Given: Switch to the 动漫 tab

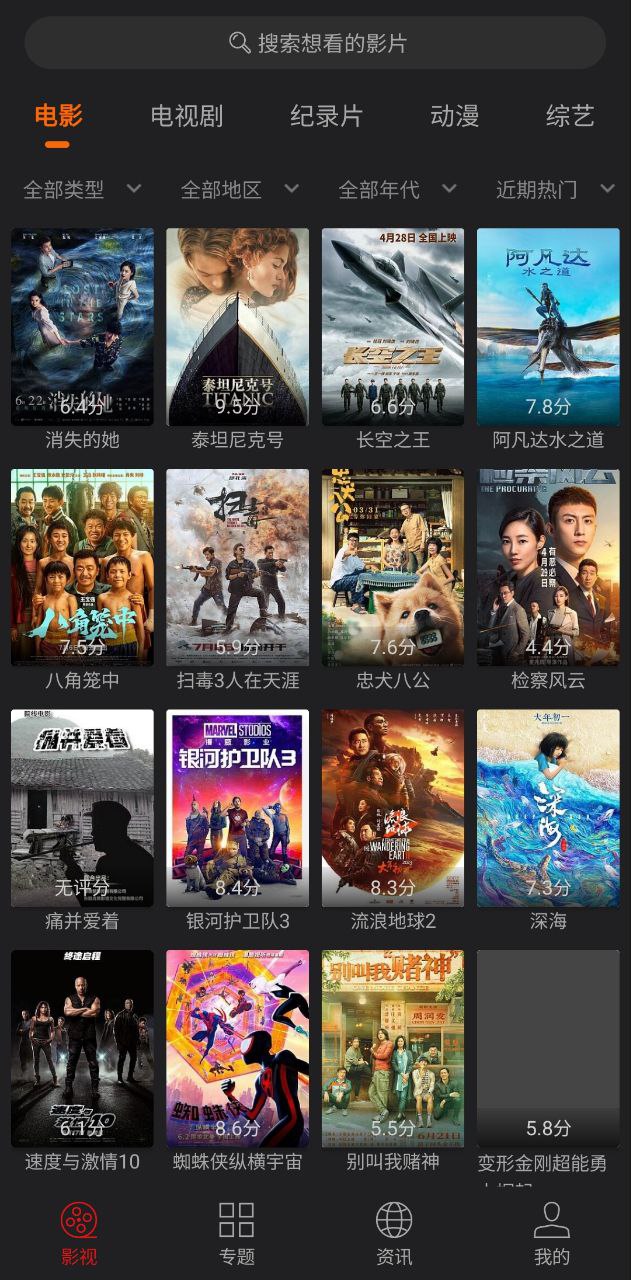Looking at the screenshot, I should pyautogui.click(x=455, y=116).
